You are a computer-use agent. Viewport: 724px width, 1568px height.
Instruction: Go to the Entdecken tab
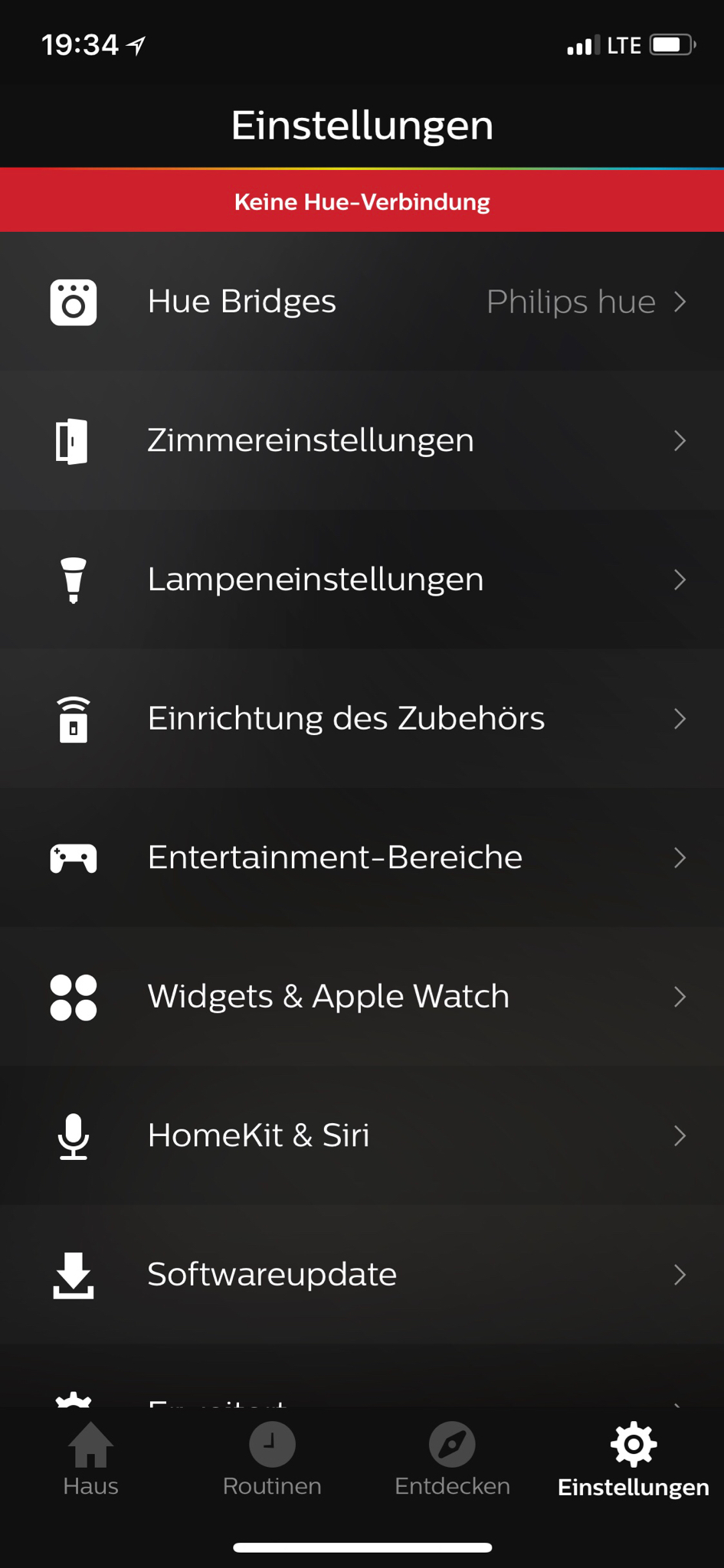[452, 1460]
